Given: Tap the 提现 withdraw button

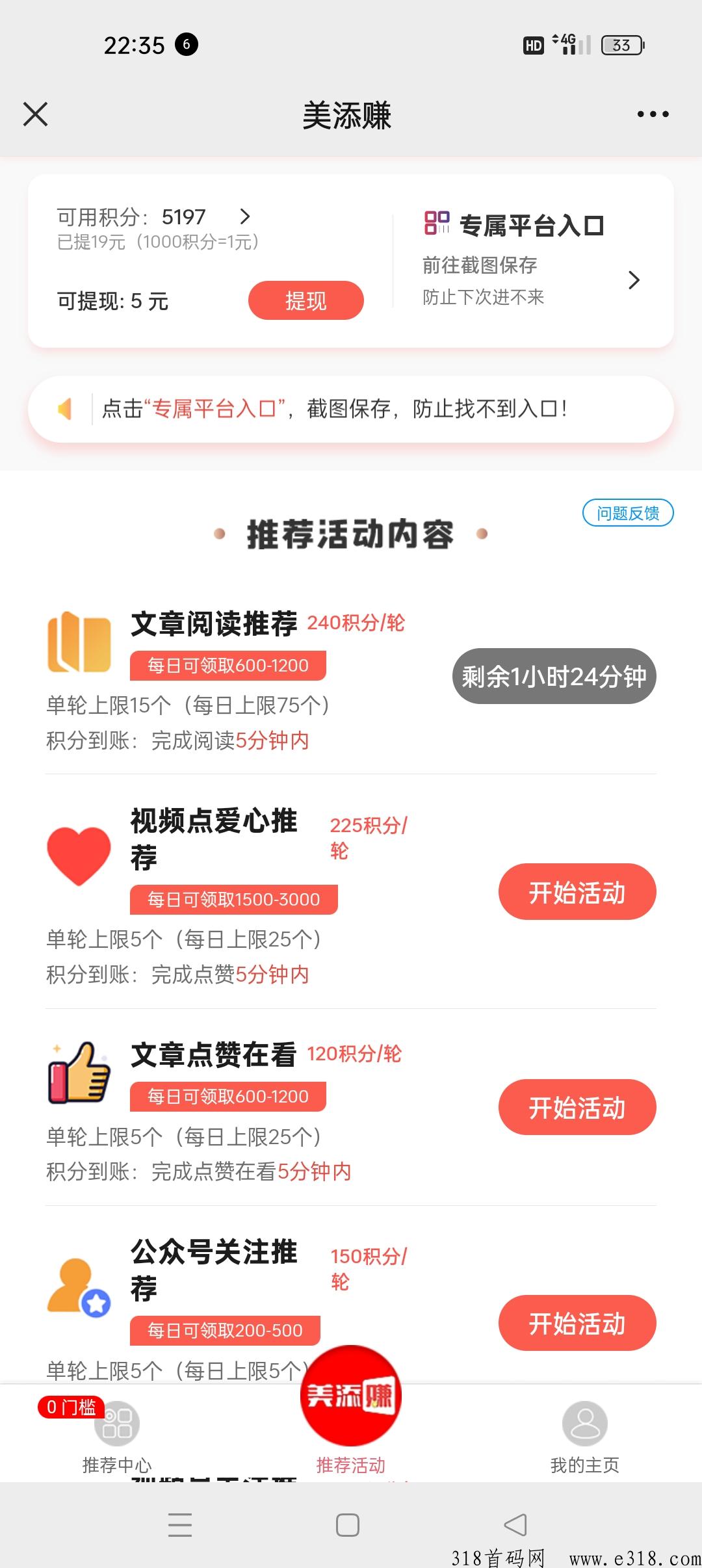Looking at the screenshot, I should click(305, 300).
